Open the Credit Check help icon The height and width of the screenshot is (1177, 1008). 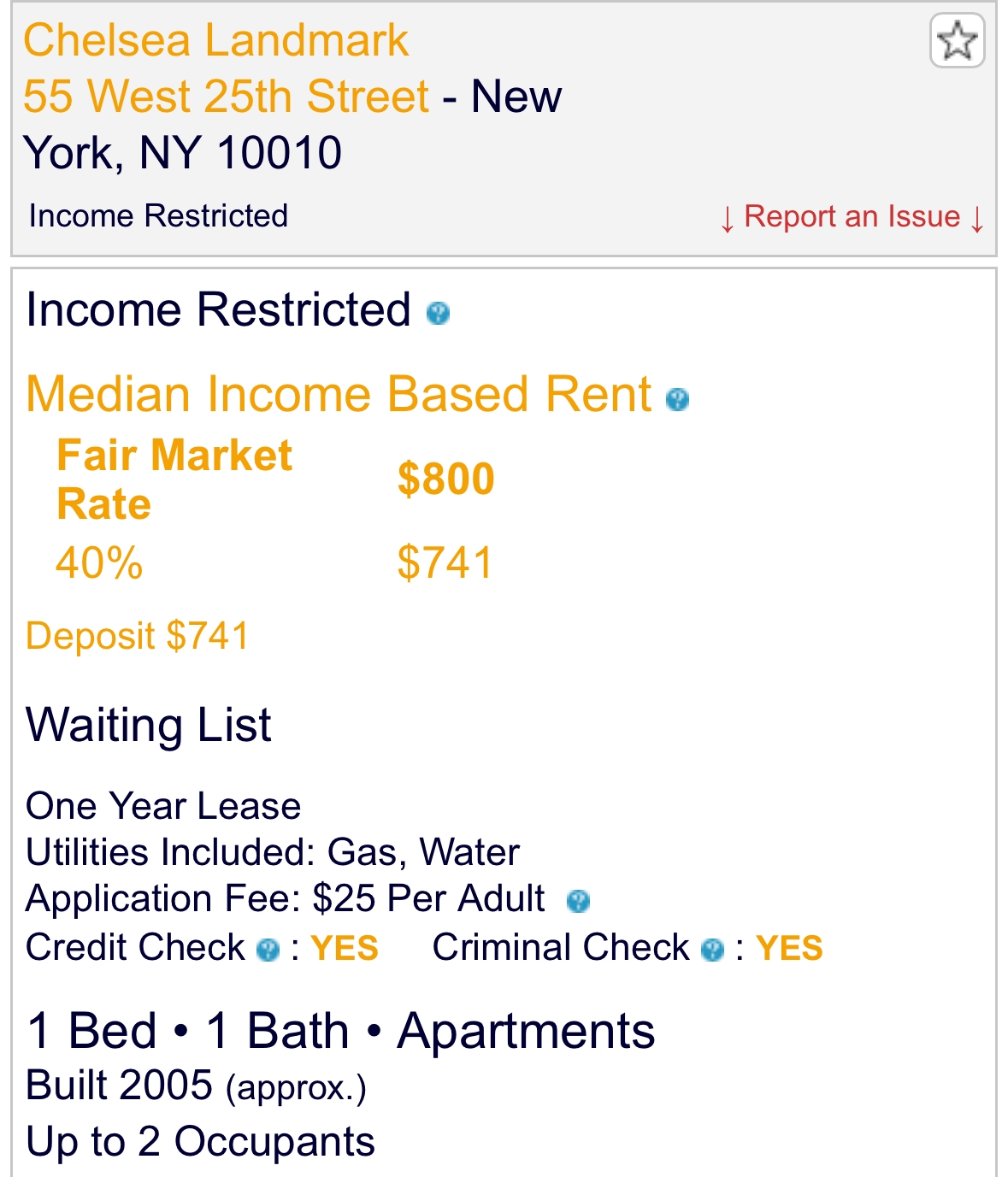[268, 950]
